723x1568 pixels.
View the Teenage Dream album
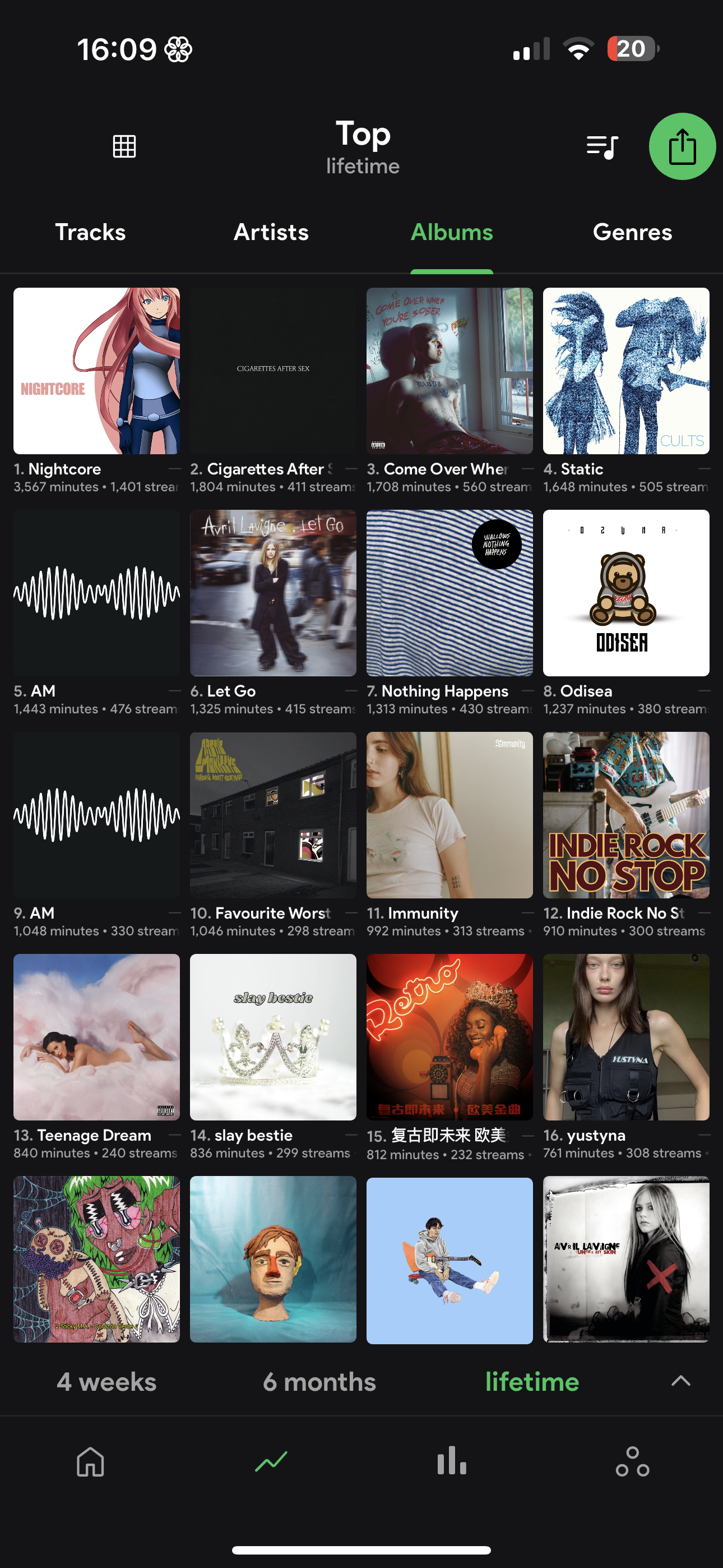96,1036
